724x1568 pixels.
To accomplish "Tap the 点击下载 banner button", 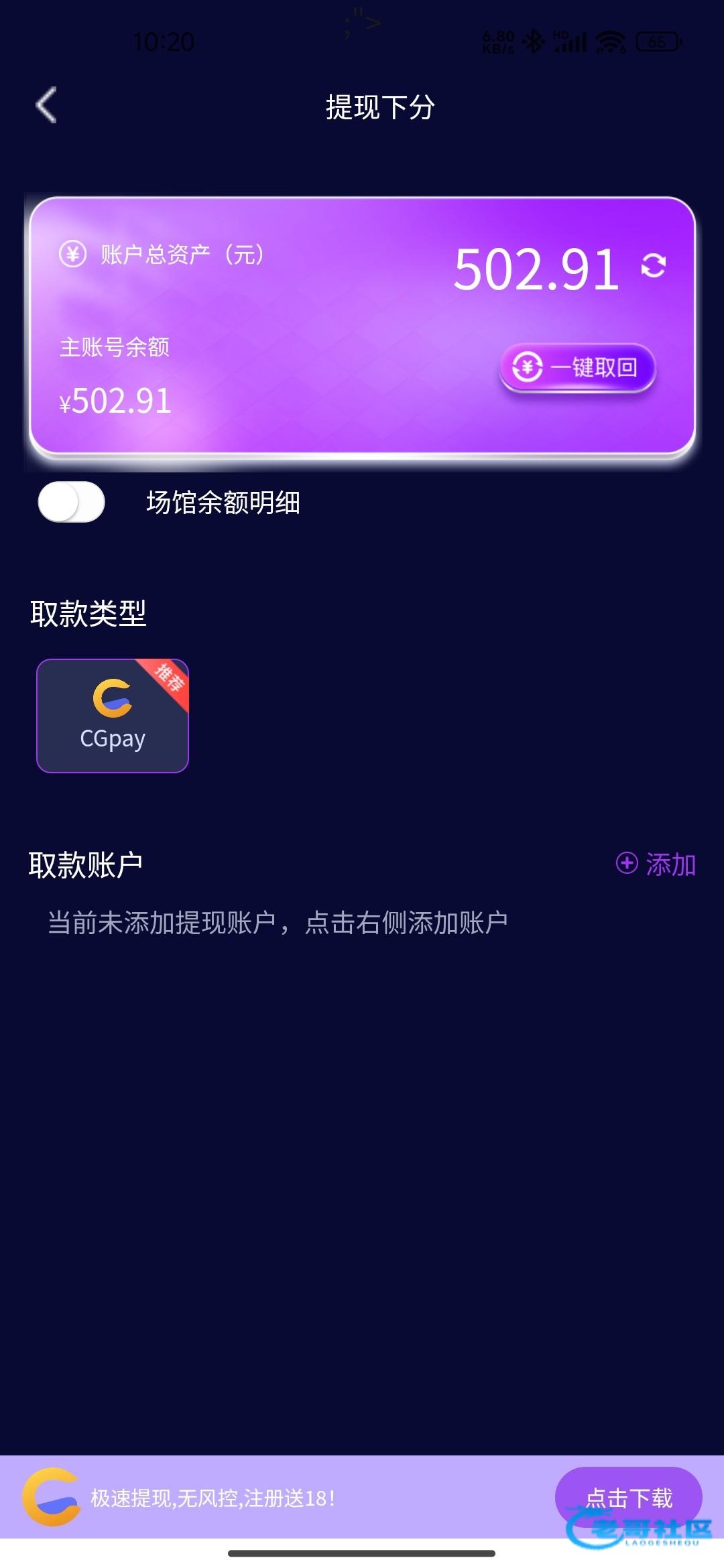I will [x=628, y=1498].
